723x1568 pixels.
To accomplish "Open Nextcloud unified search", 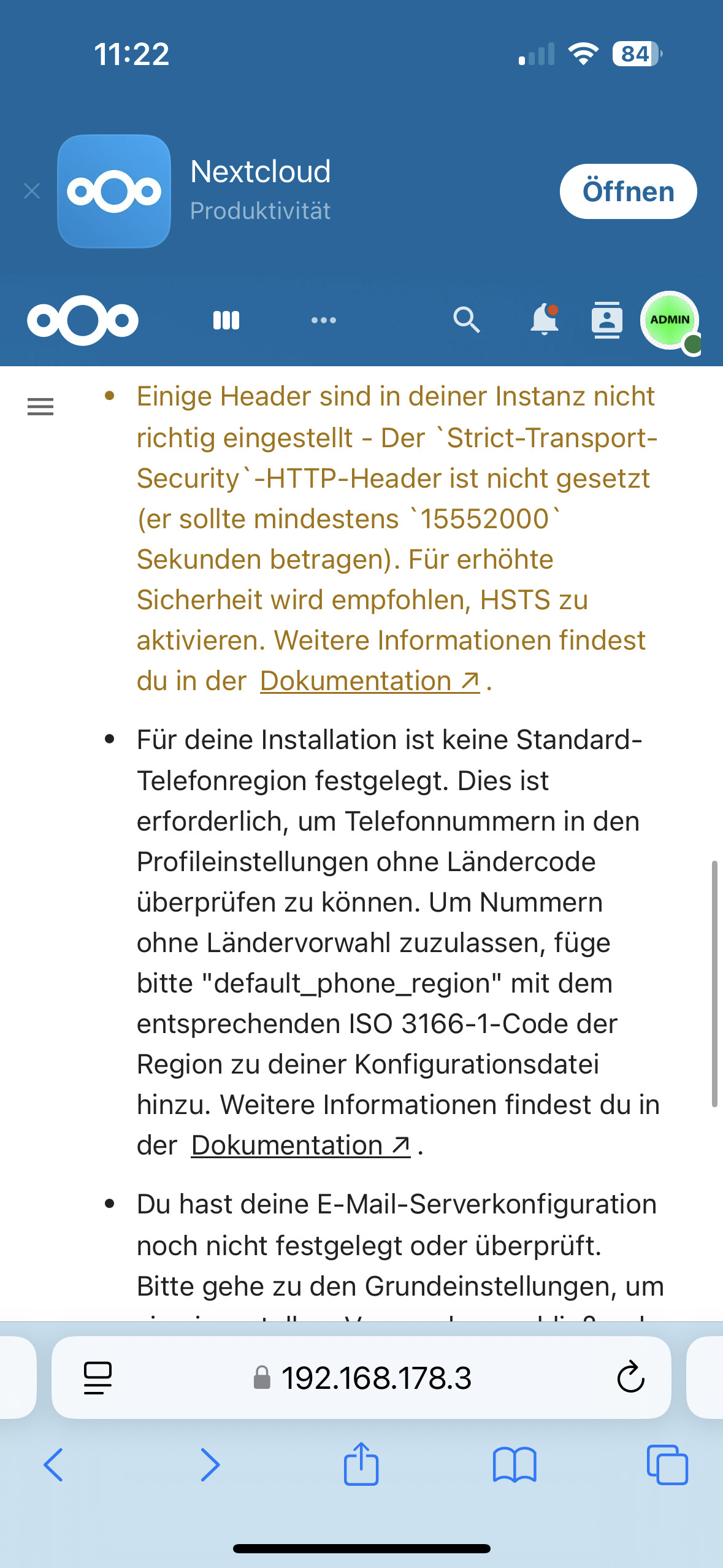I will coord(466,320).
